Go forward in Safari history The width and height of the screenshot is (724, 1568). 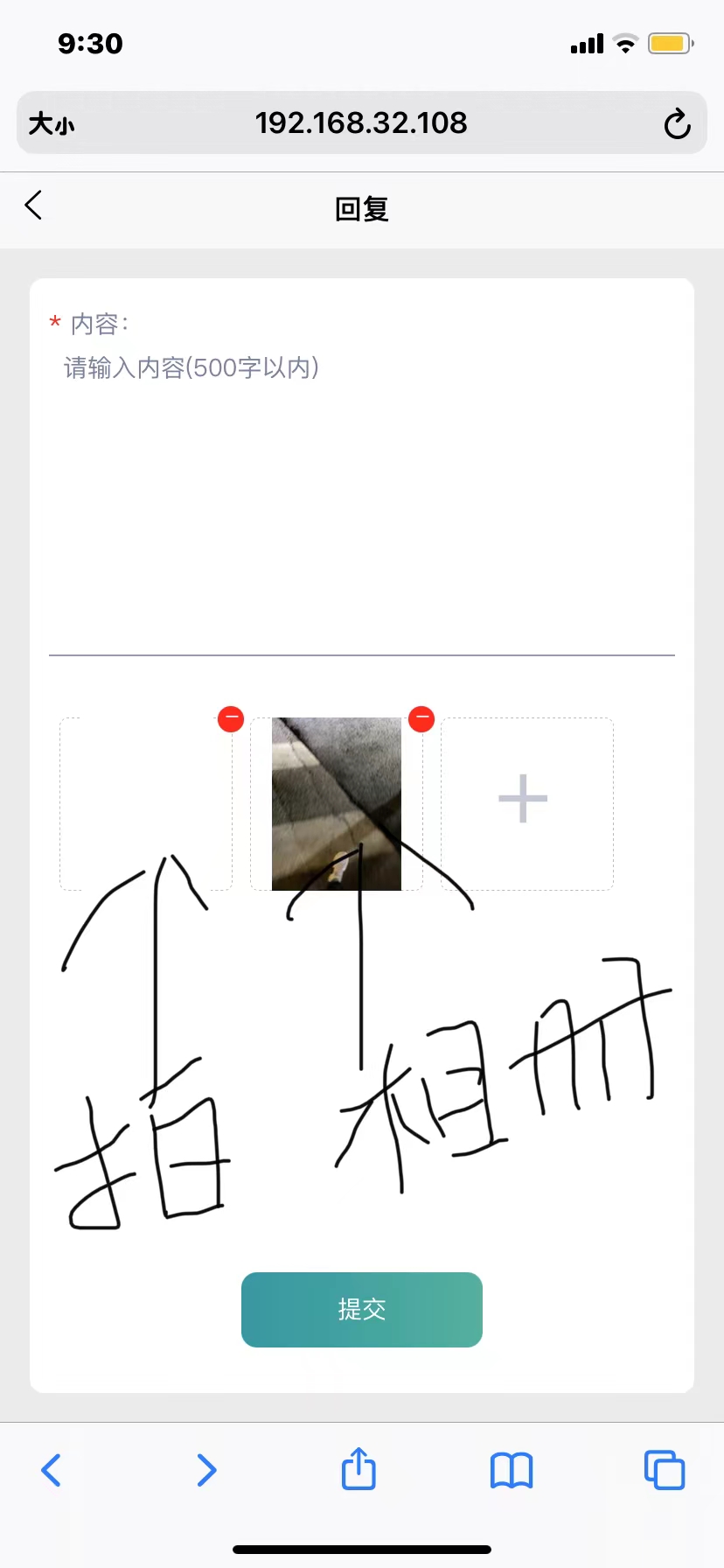tap(206, 1470)
